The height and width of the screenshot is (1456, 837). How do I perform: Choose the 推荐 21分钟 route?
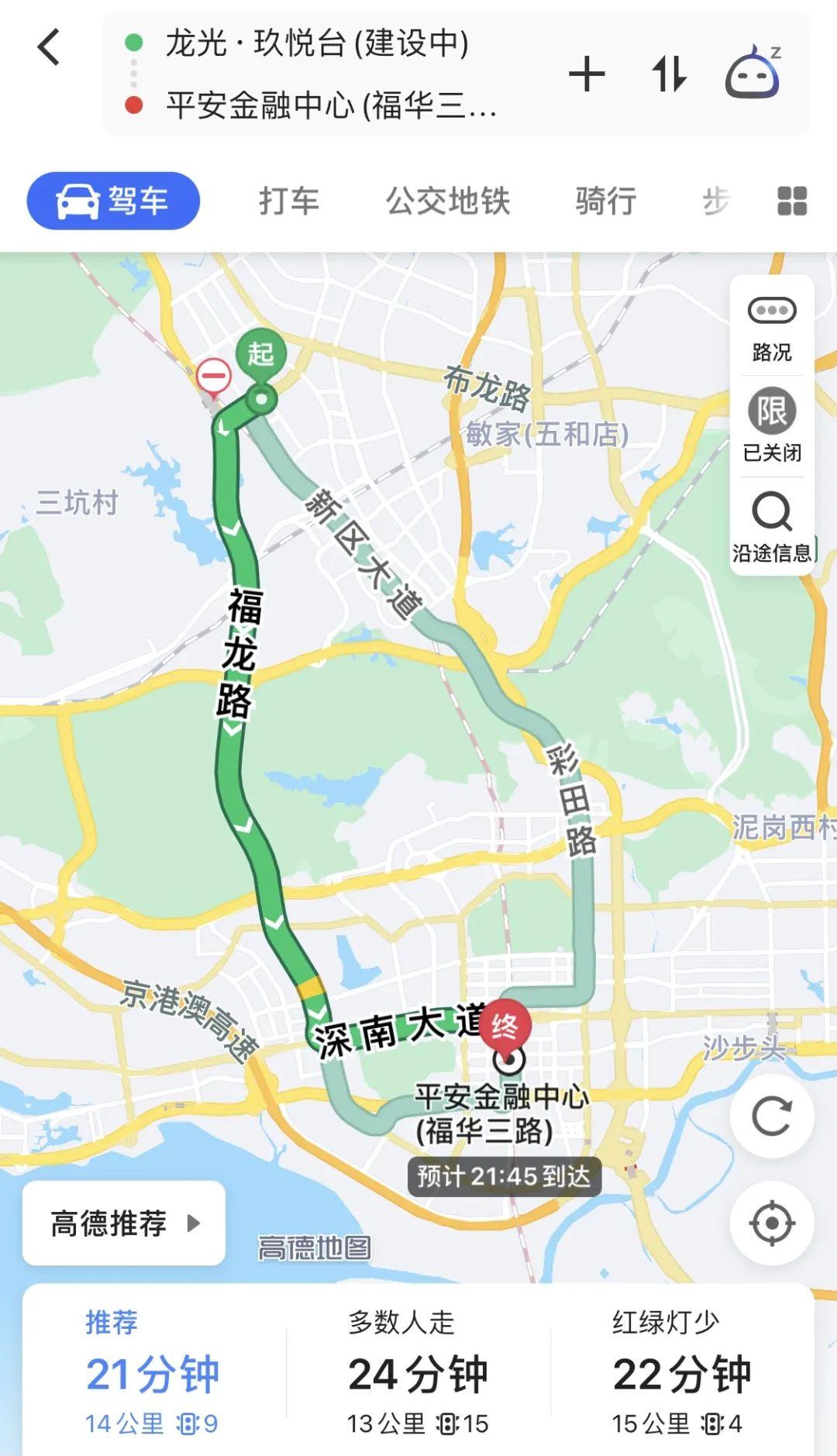point(153,1373)
